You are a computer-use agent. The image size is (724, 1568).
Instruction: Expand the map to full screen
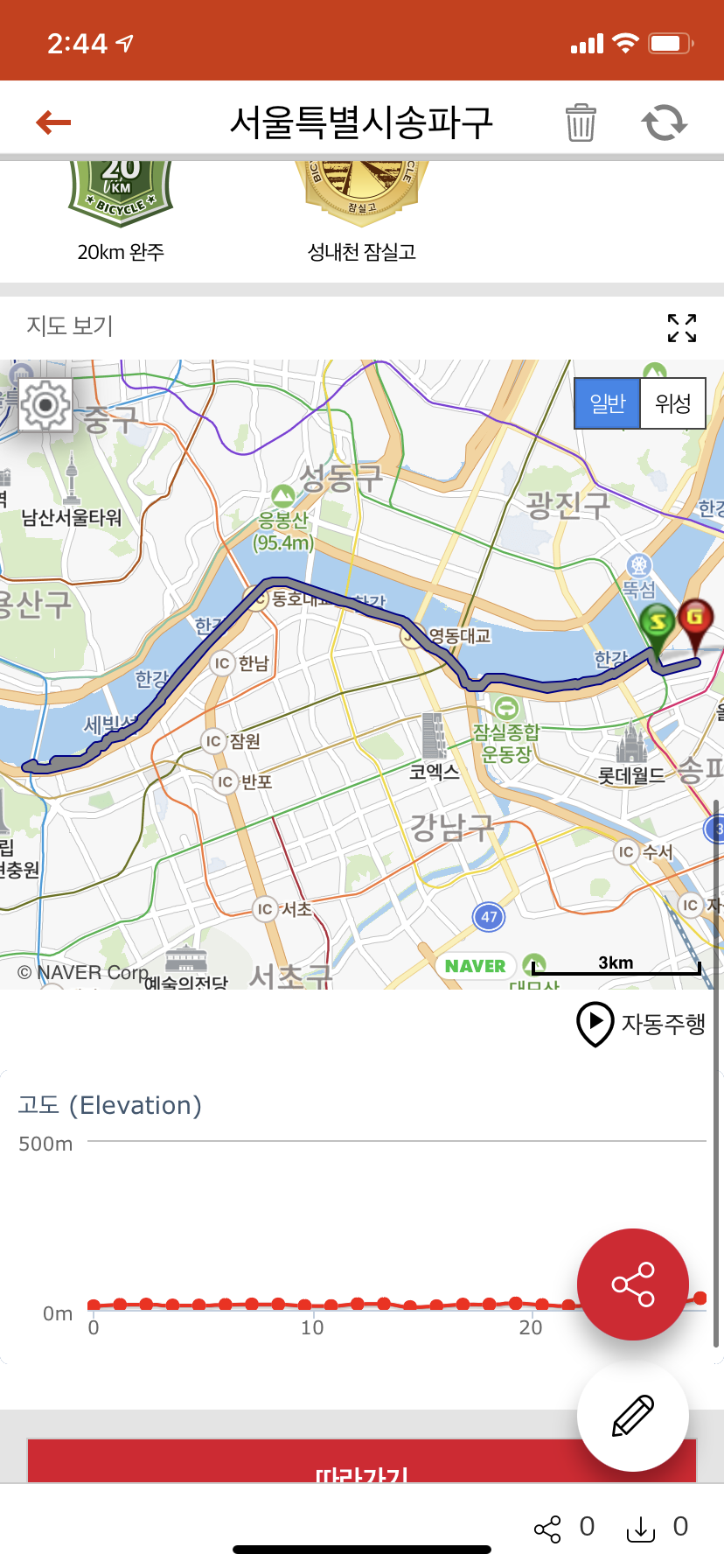coord(682,328)
